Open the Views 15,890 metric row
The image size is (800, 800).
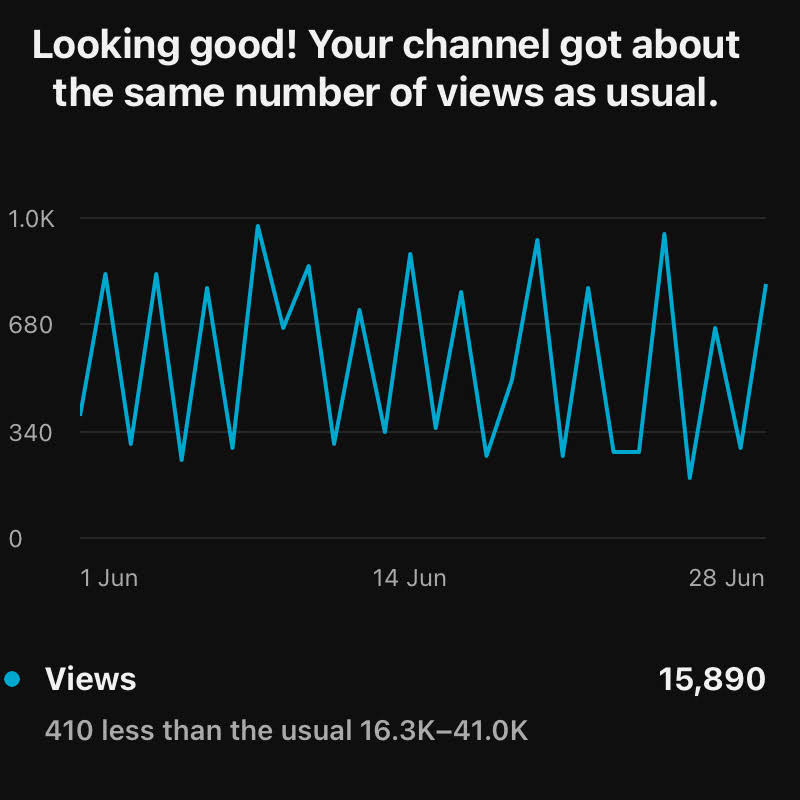coord(400,681)
